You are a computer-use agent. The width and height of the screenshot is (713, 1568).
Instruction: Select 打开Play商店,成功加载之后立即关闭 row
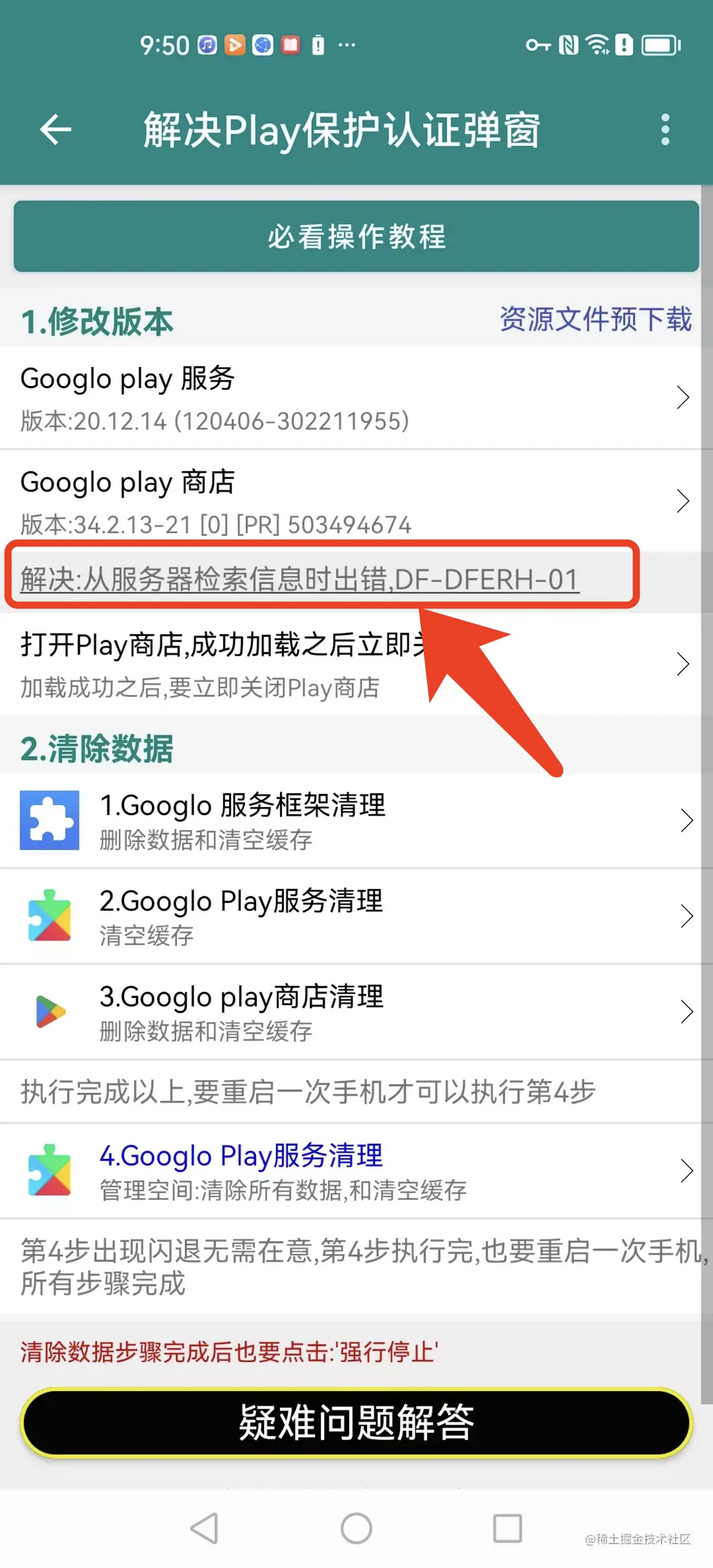click(x=350, y=664)
